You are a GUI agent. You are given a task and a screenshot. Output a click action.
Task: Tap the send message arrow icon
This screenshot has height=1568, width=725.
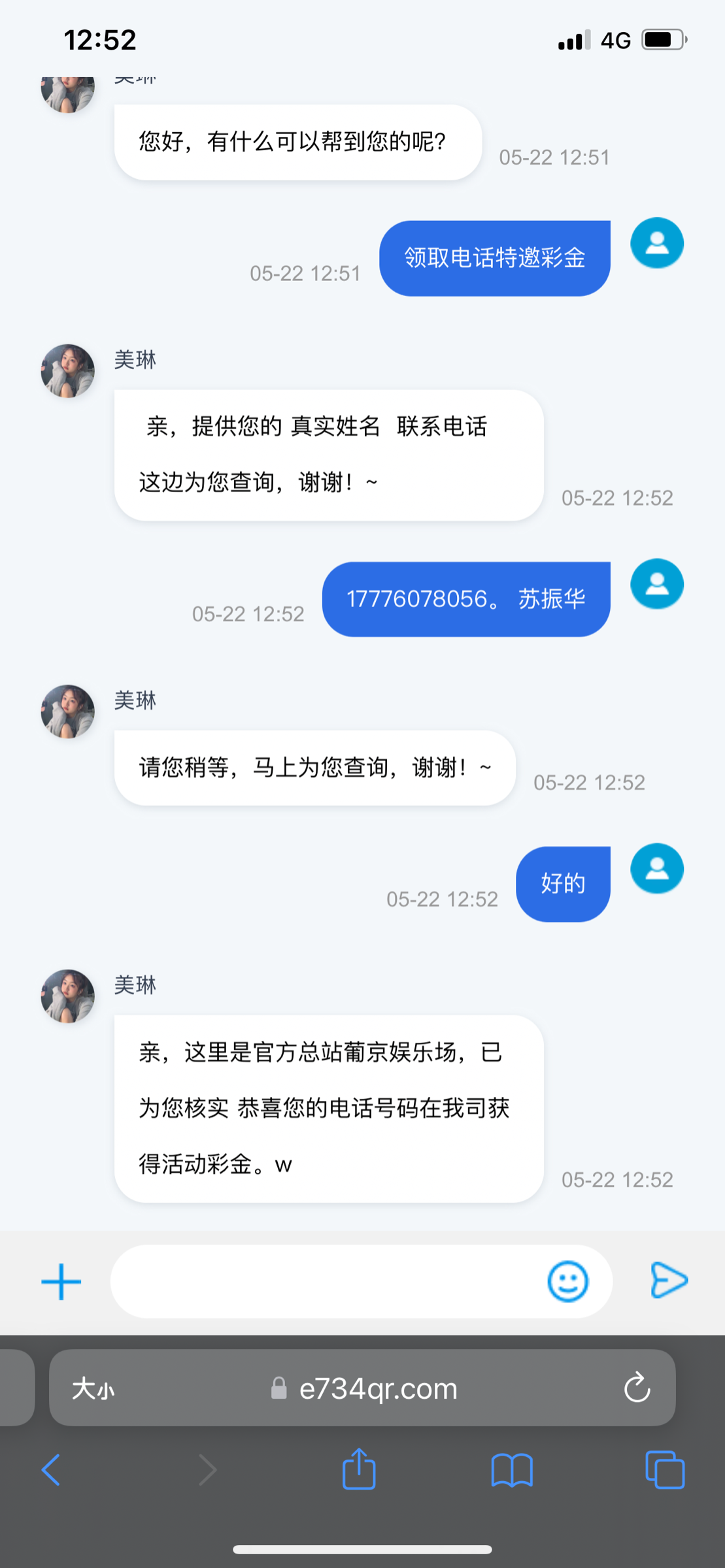coord(669,1281)
